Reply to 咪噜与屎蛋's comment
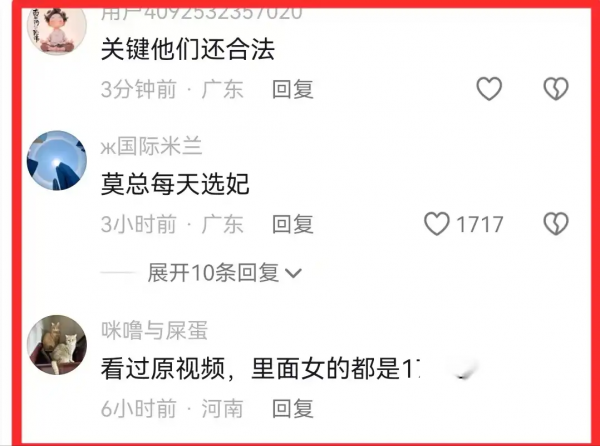 point(293,408)
